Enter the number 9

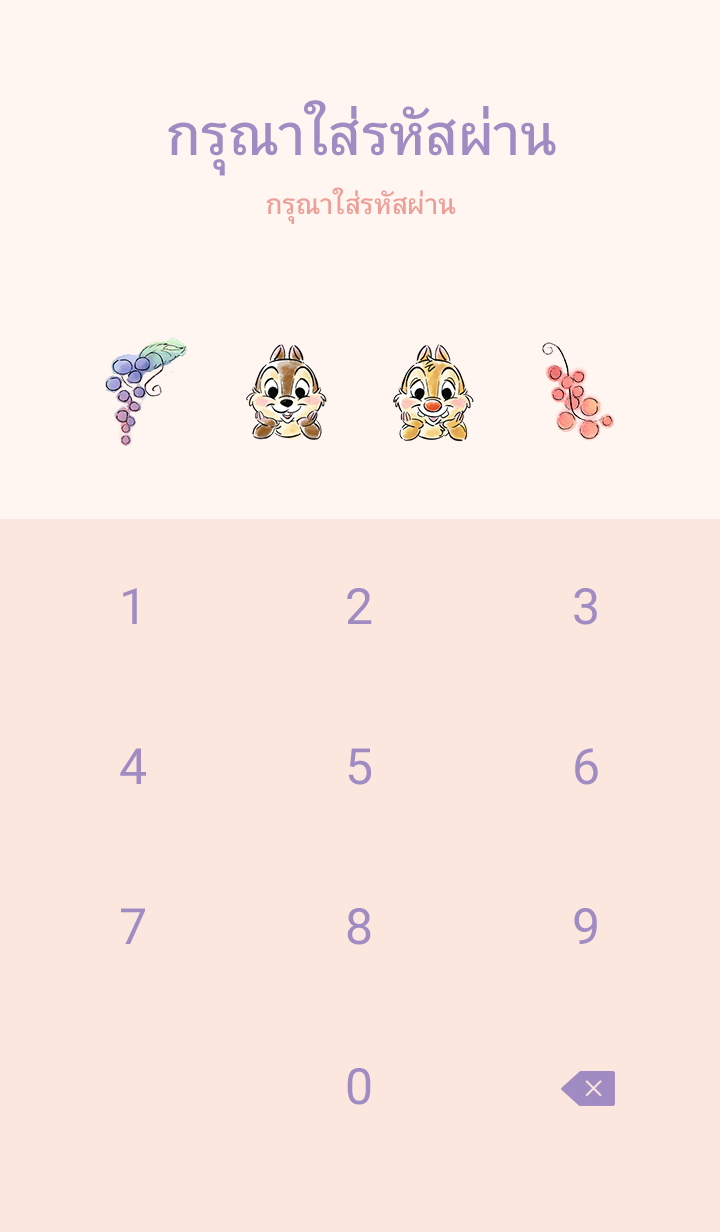(x=586, y=927)
